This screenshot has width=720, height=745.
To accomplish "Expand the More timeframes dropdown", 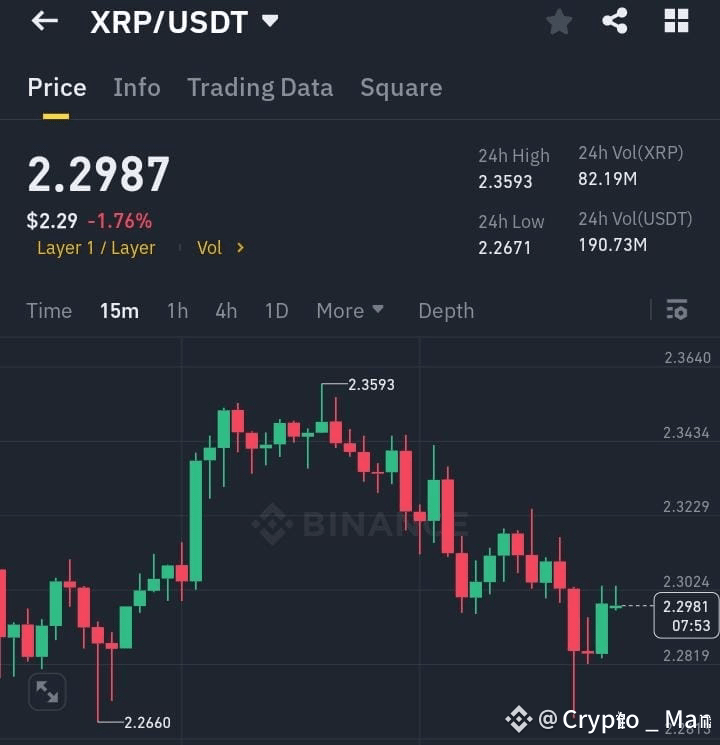I will [x=349, y=311].
